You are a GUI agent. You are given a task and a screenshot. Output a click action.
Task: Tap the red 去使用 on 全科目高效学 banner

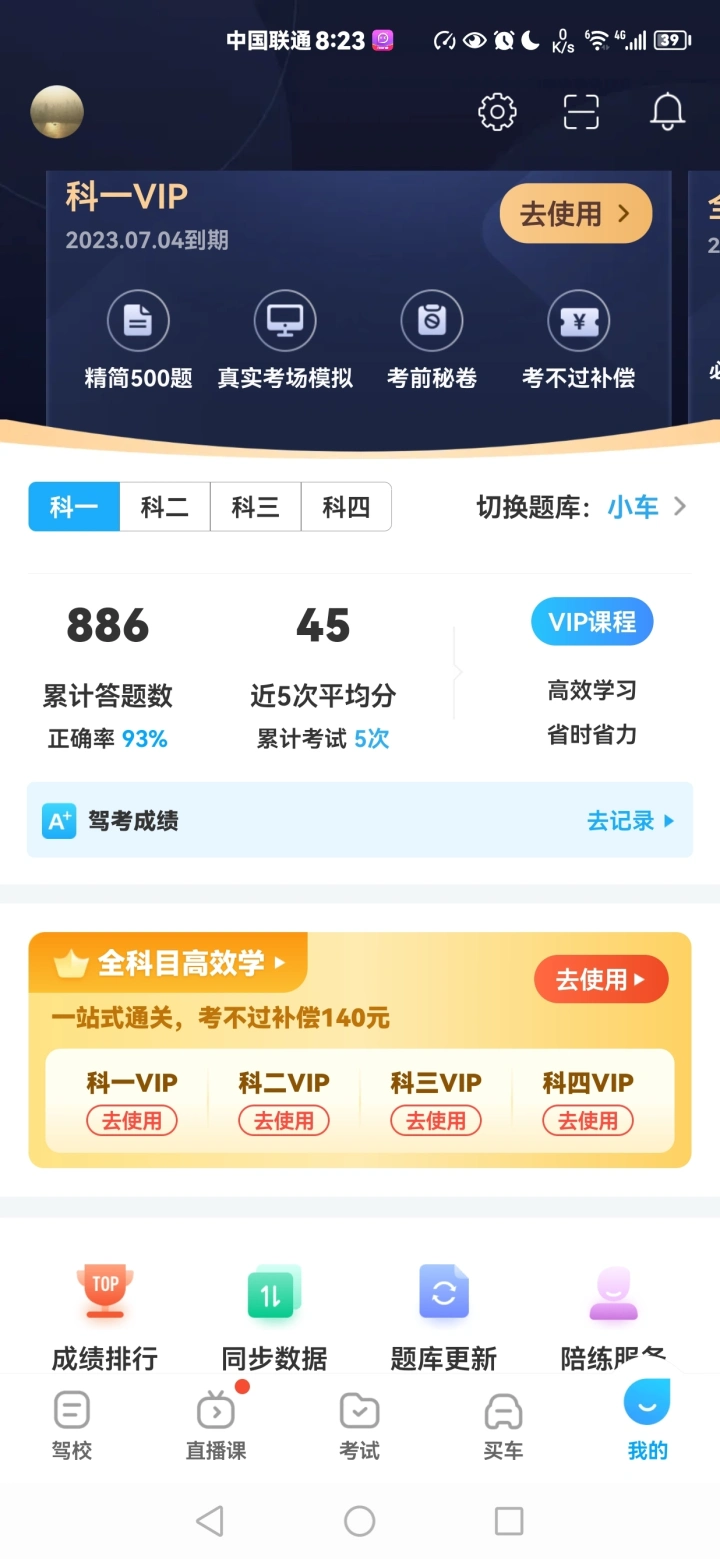[x=601, y=979]
